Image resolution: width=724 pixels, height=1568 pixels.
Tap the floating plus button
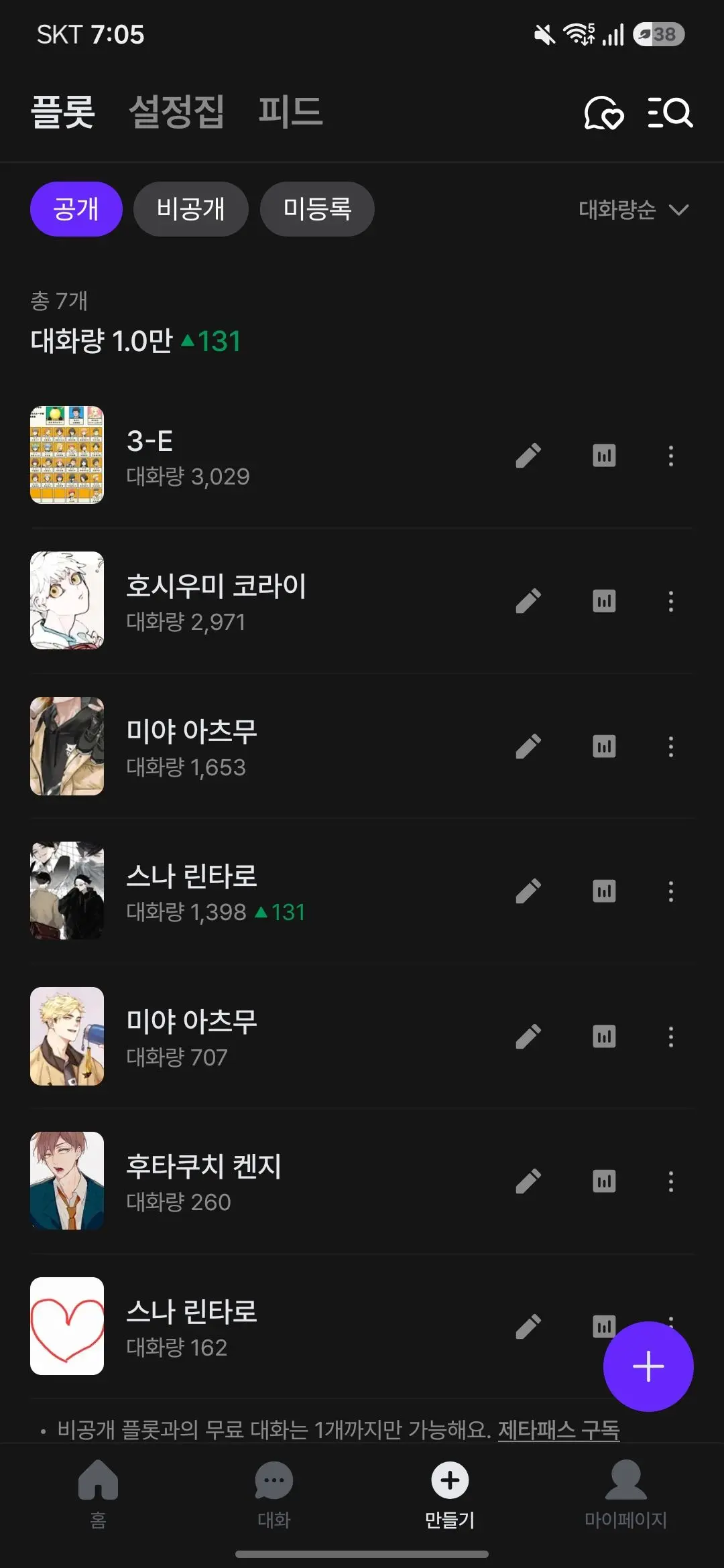coord(648,1366)
